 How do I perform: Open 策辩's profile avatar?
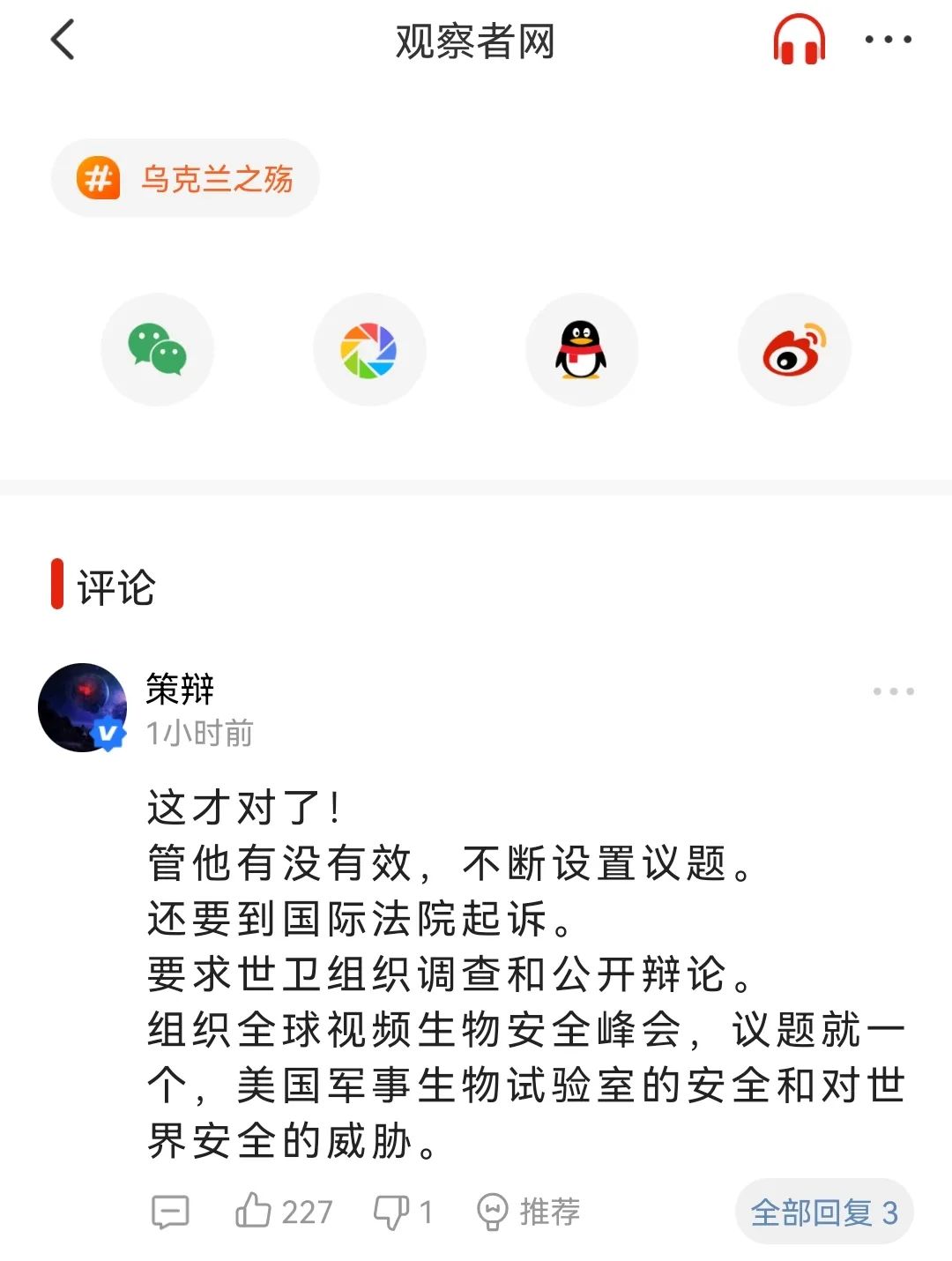[x=83, y=708]
